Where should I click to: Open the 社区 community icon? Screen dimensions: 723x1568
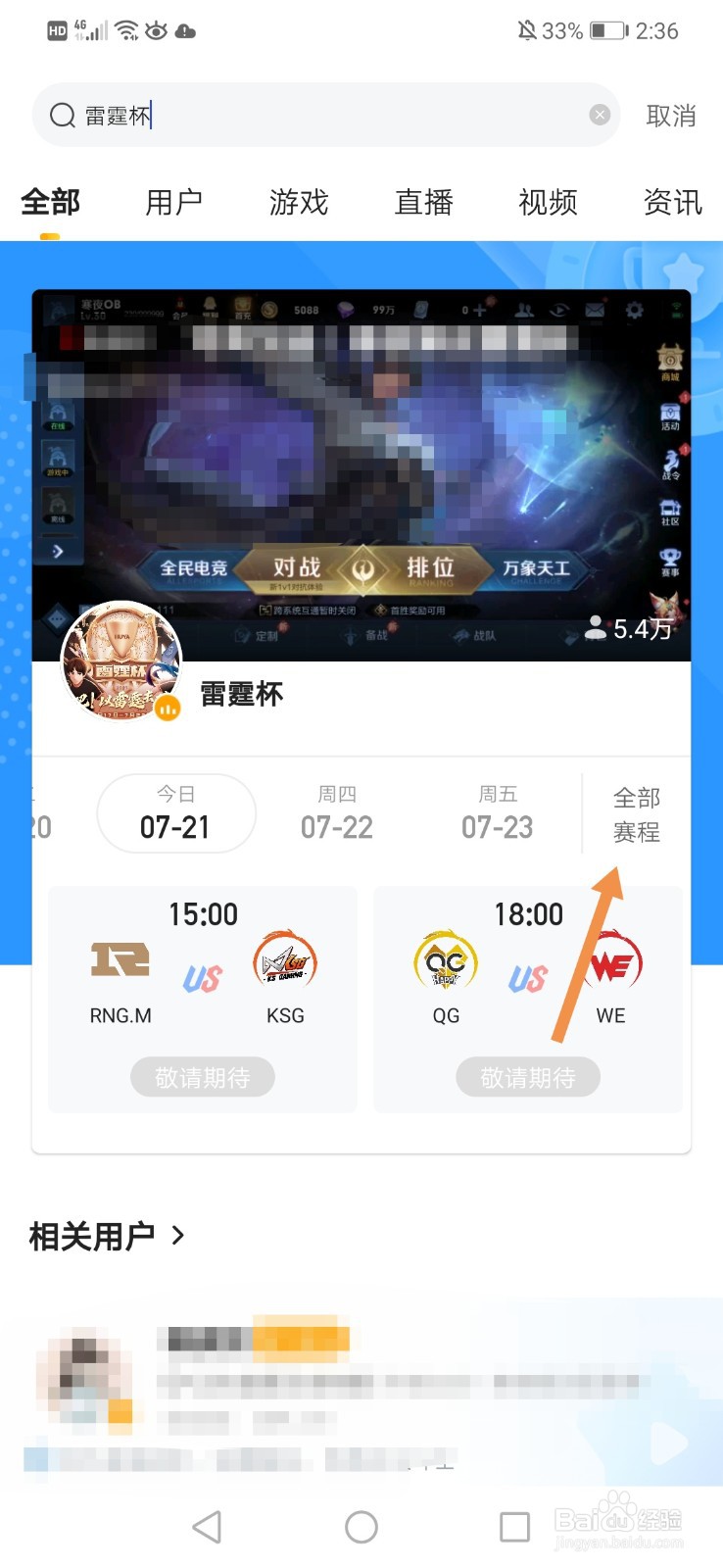[x=670, y=508]
